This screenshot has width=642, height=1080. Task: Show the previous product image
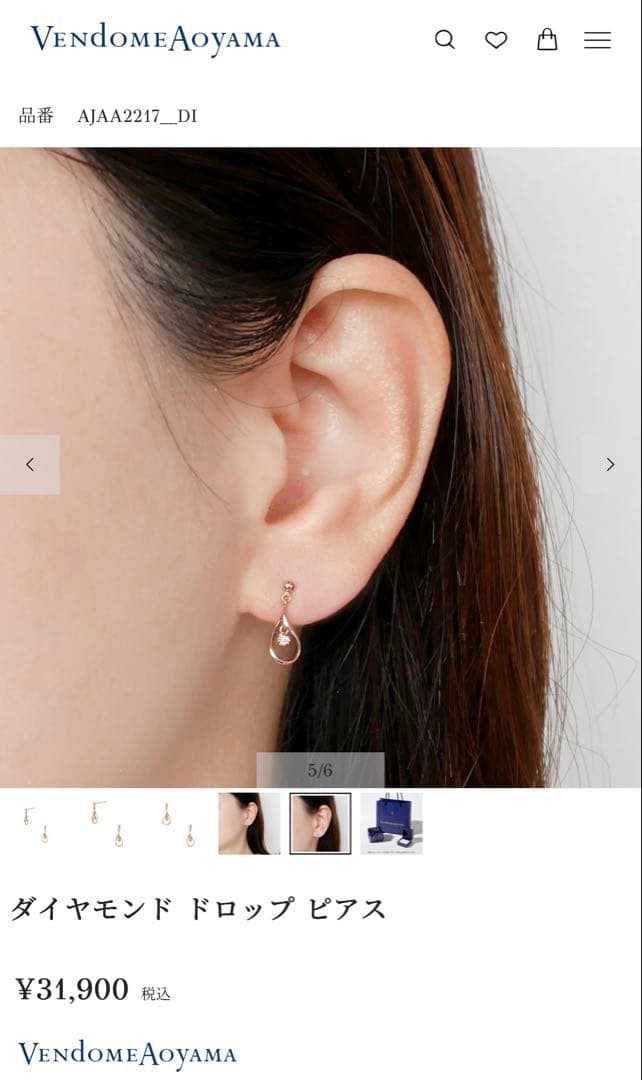click(30, 464)
